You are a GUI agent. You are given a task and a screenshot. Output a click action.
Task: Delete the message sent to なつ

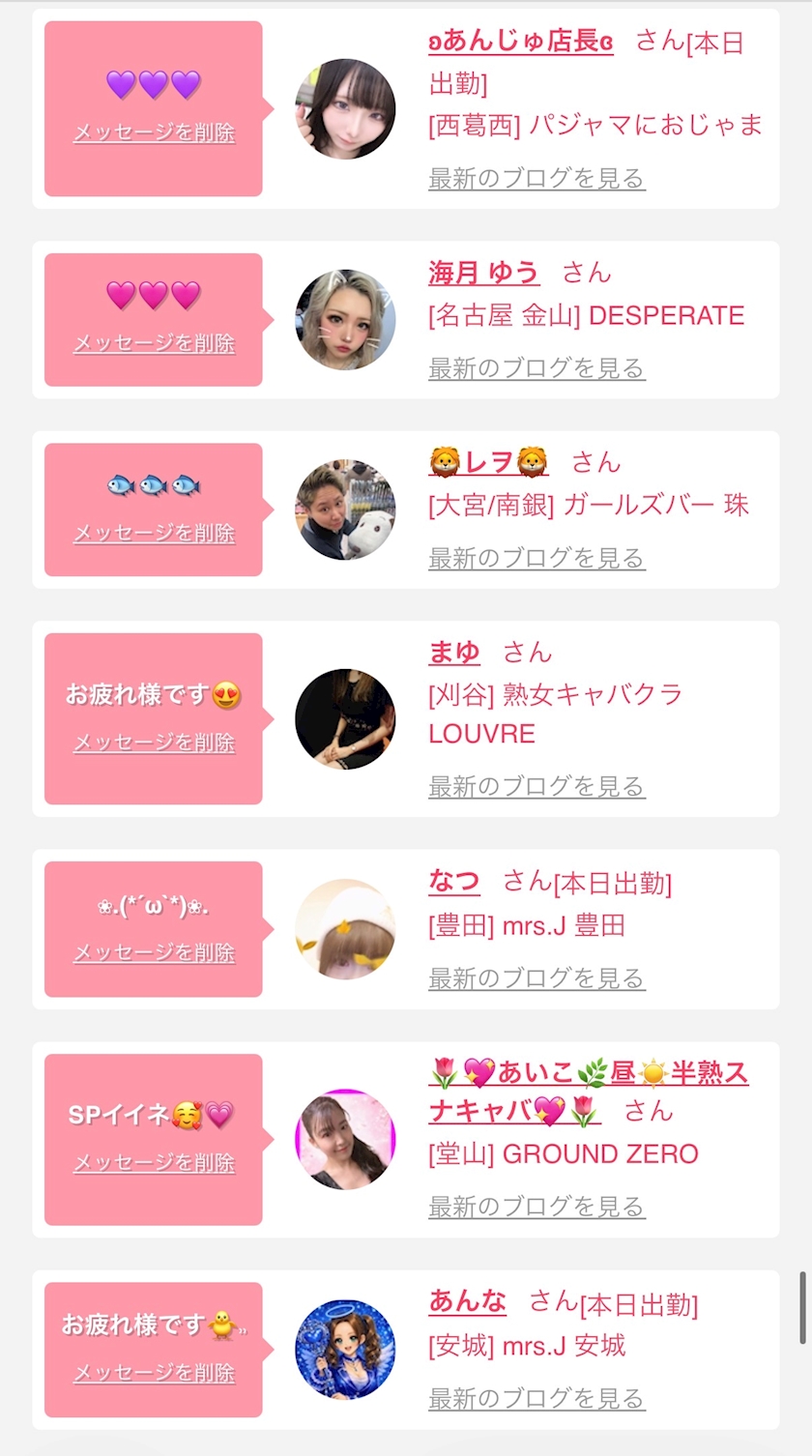coord(154,953)
